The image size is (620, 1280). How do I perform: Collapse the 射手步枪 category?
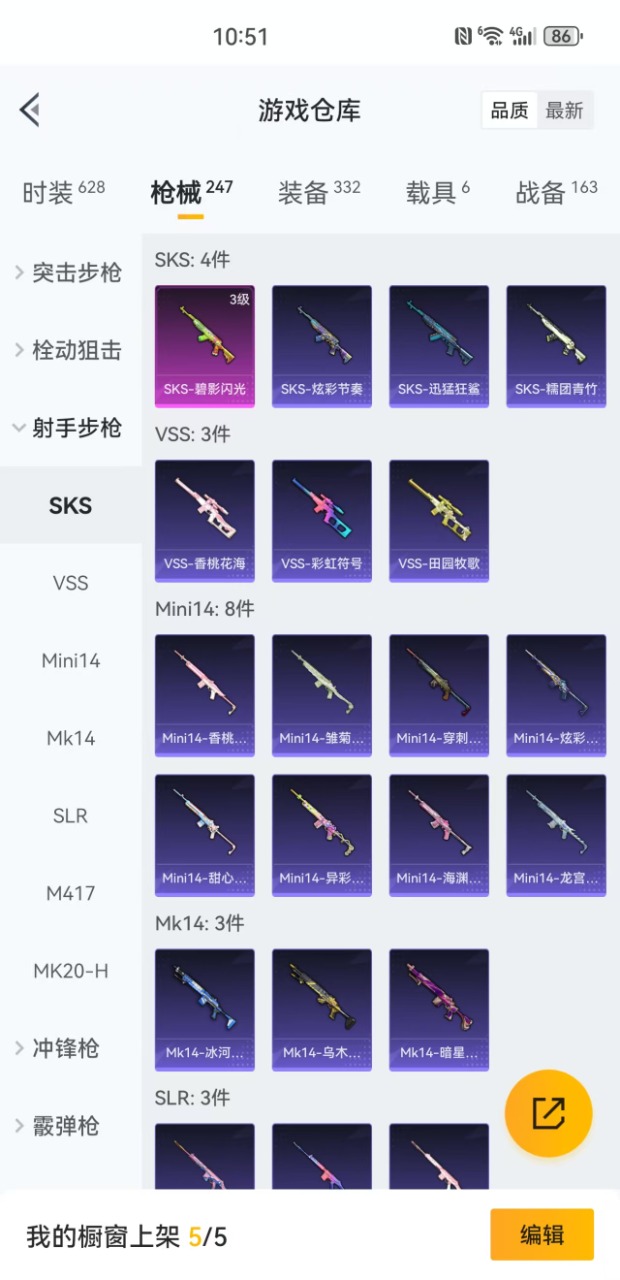pyautogui.click(x=70, y=428)
